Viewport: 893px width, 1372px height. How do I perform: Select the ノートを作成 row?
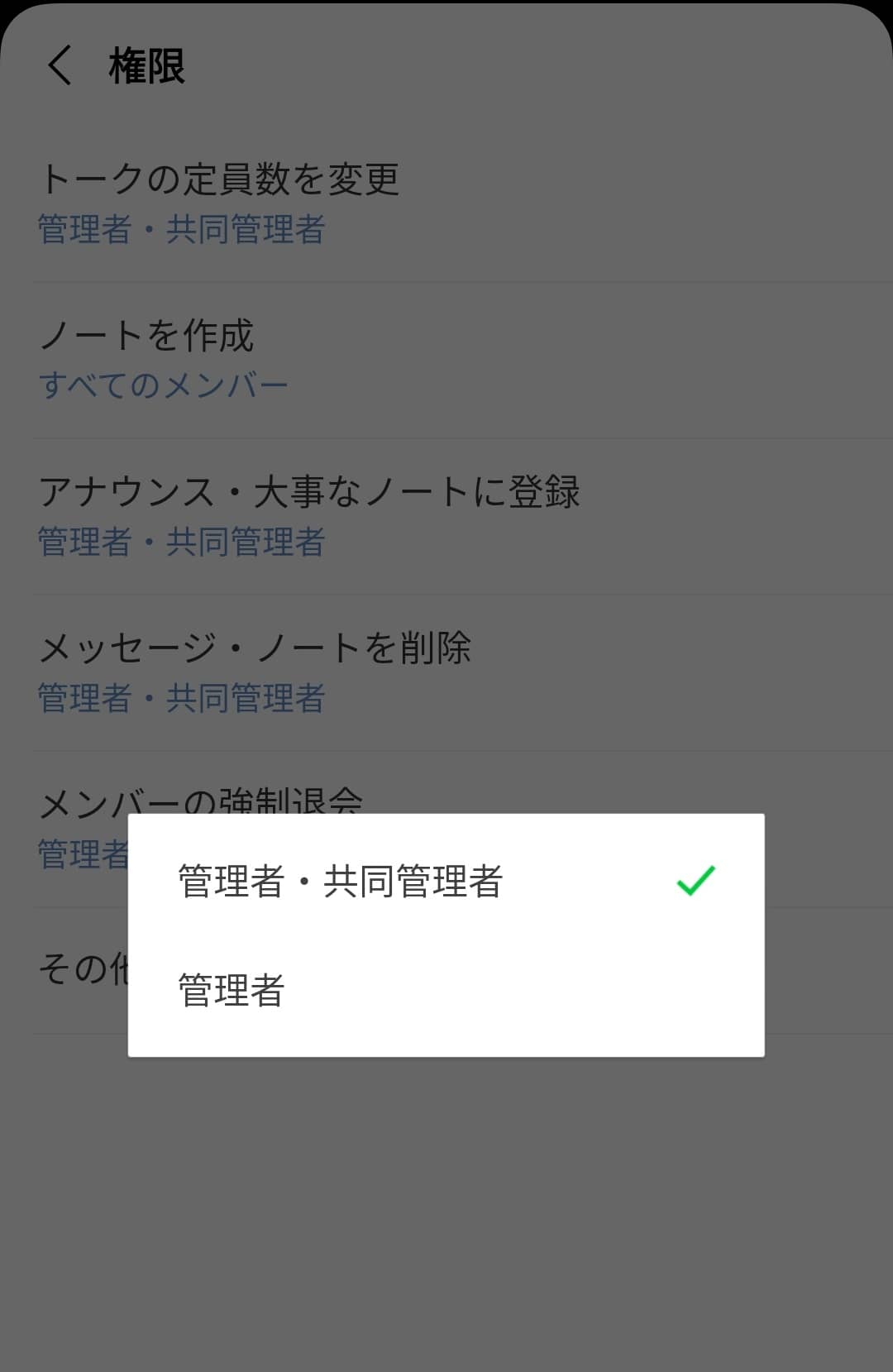149,337
